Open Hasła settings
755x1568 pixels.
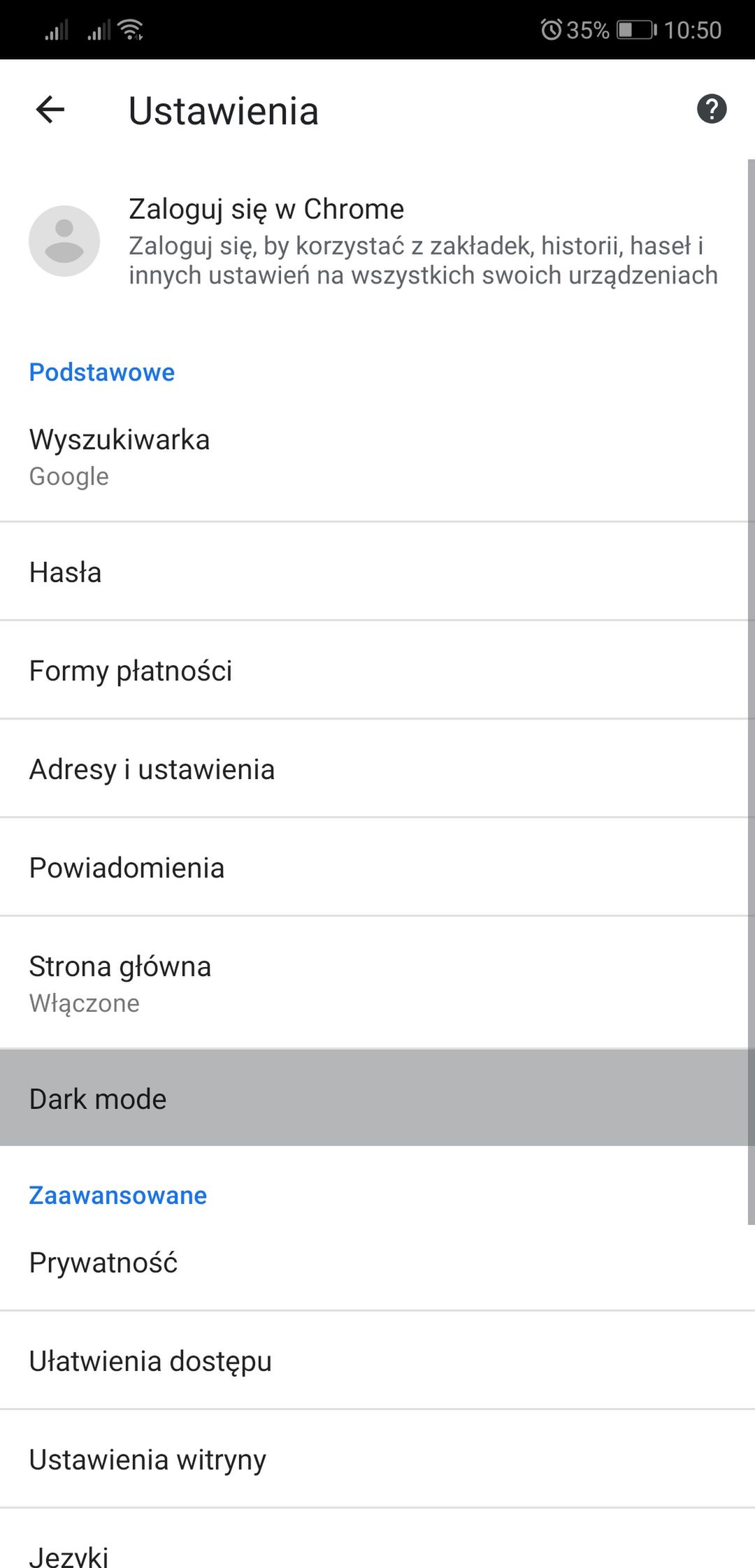[374, 572]
